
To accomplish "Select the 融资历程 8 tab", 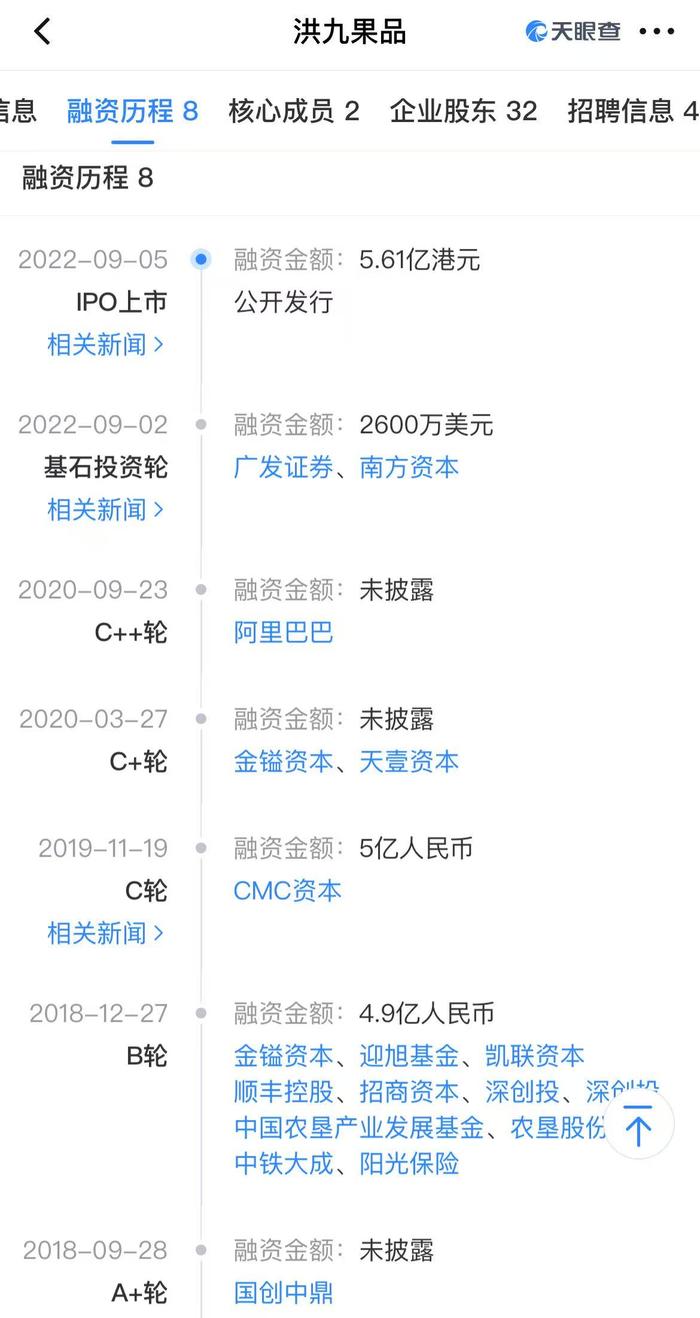I will [x=133, y=111].
